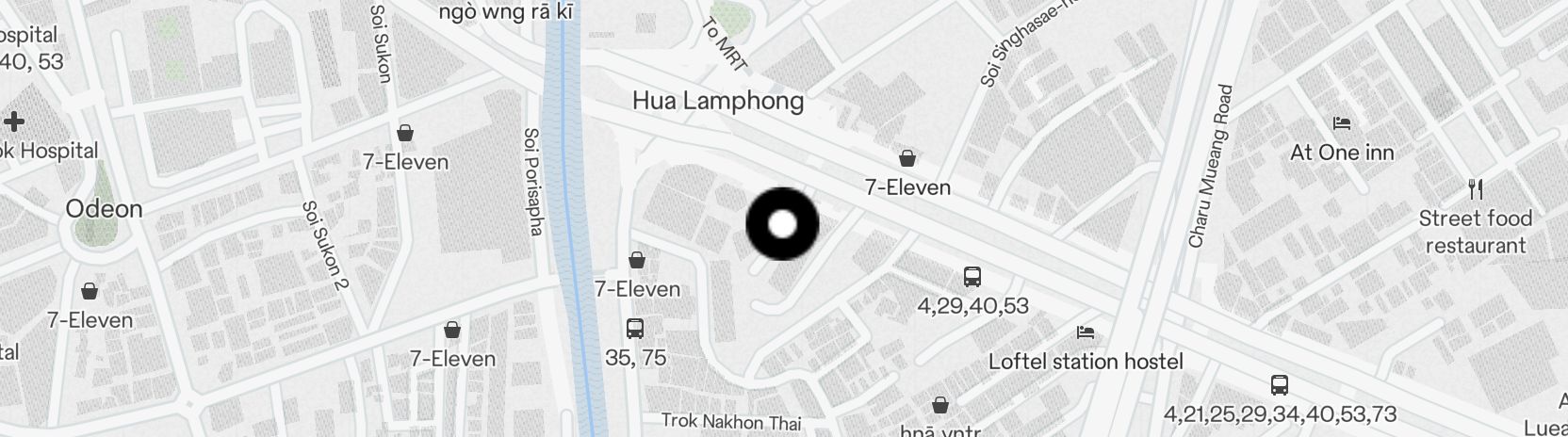The height and width of the screenshot is (437, 1568).
Task: Tap the black location pin marker
Action: click(782, 224)
